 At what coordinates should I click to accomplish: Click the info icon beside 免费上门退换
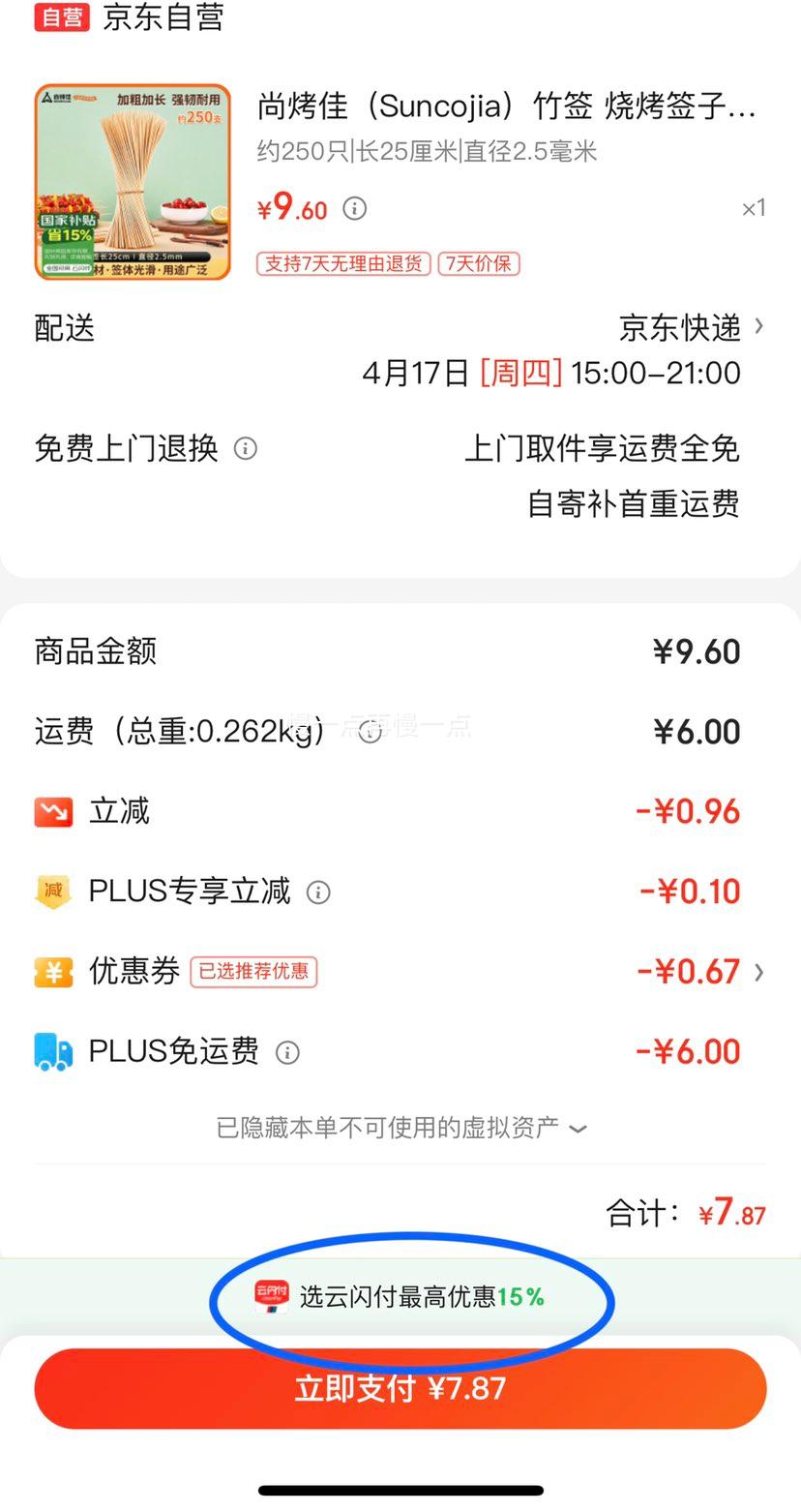pyautogui.click(x=245, y=448)
